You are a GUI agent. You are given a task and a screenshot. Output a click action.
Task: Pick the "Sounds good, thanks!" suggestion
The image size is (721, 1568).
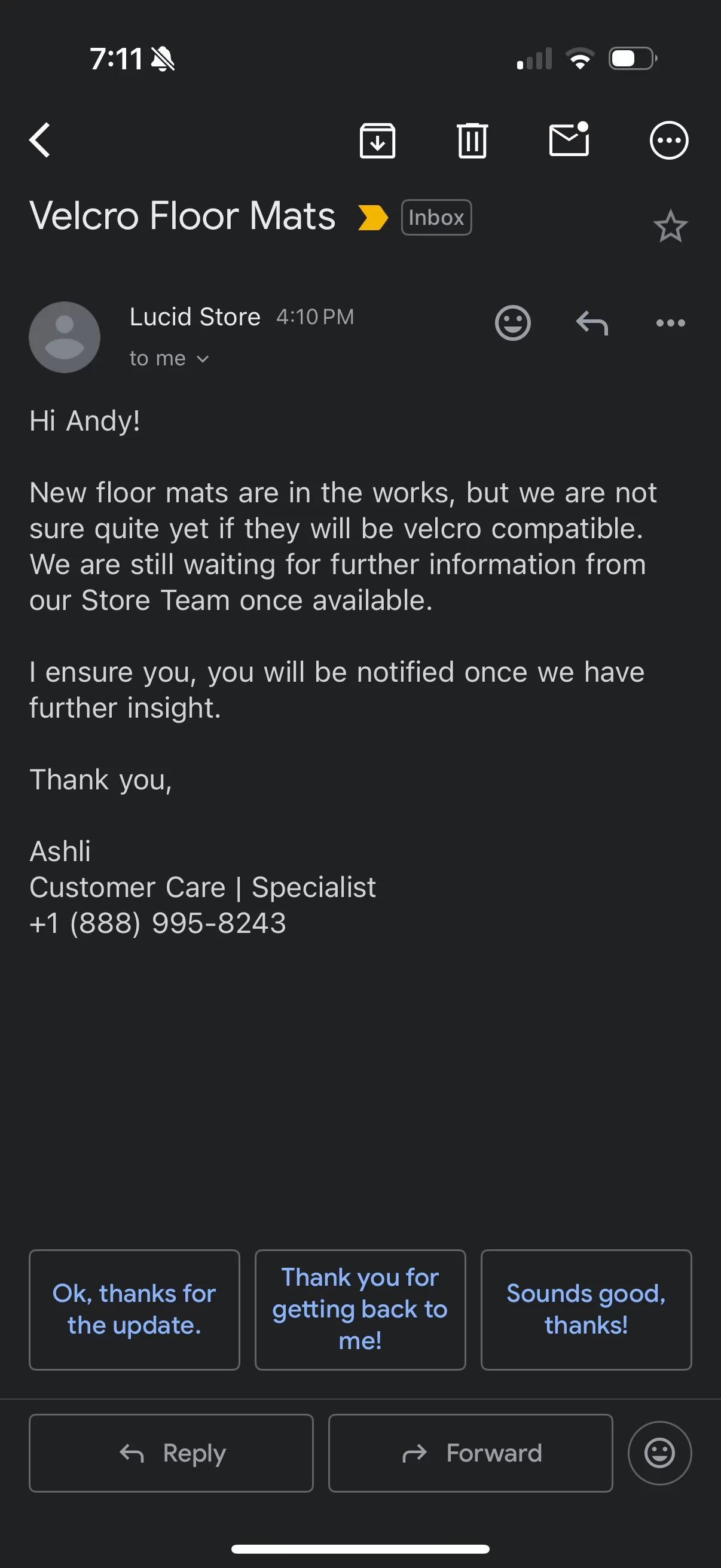click(586, 1309)
